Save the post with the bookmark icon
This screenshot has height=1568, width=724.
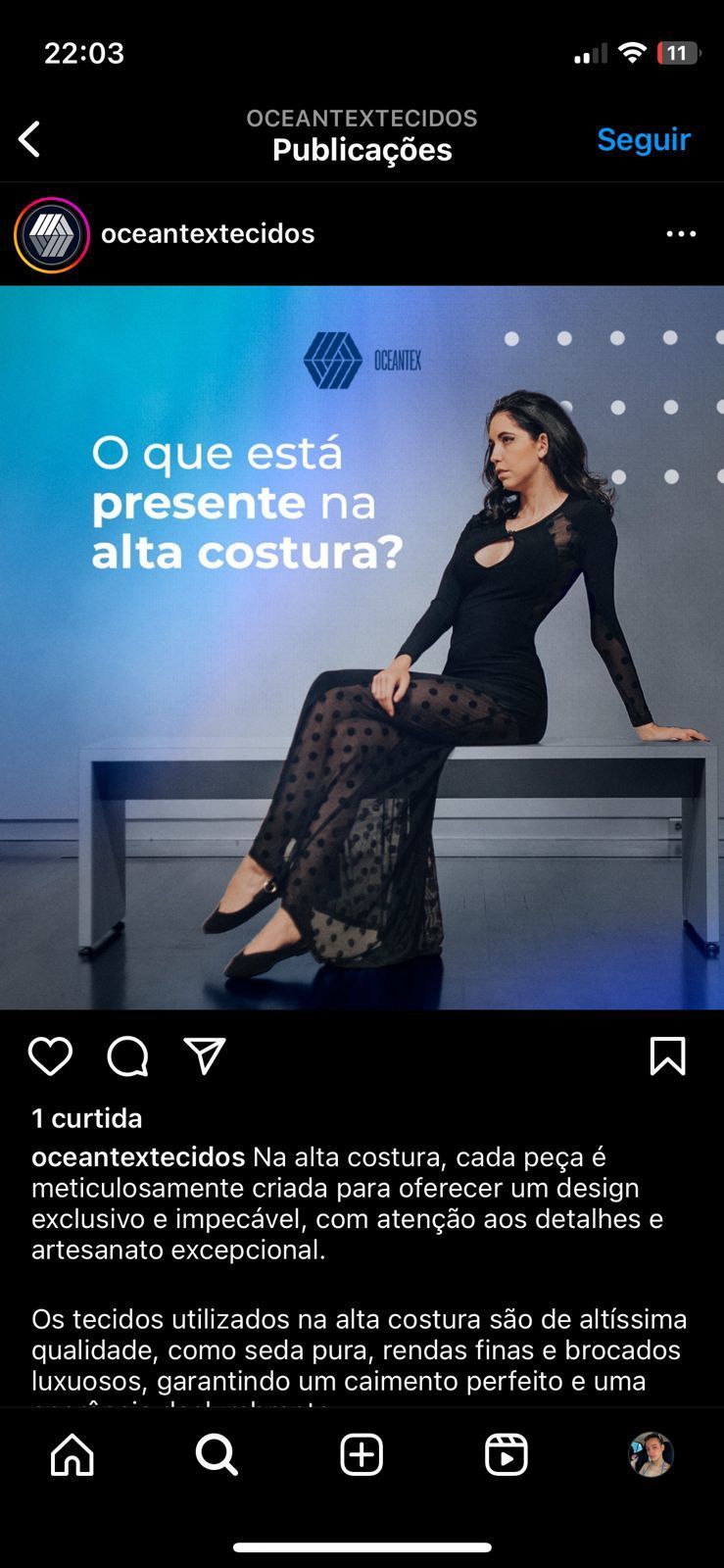coord(667,1056)
